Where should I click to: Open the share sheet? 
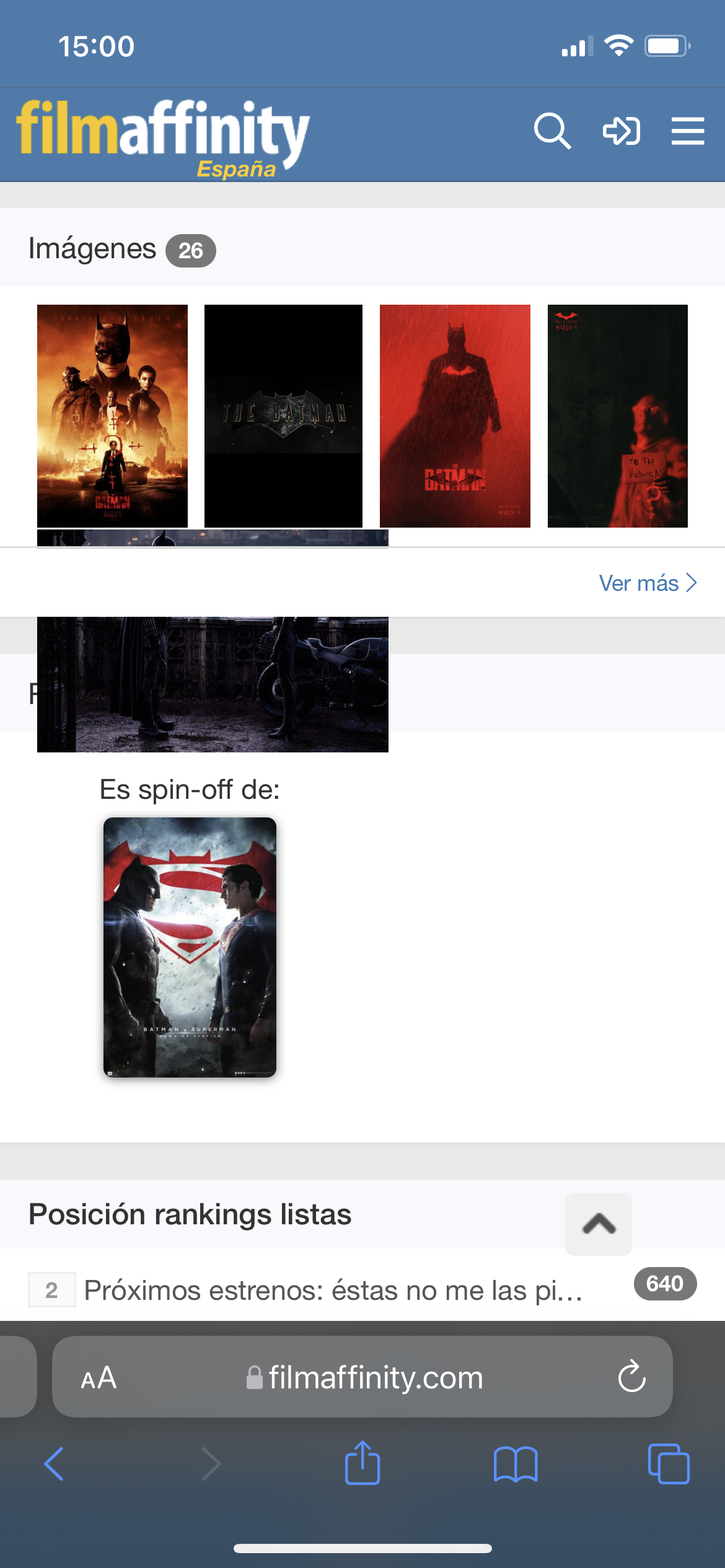pos(362,1464)
